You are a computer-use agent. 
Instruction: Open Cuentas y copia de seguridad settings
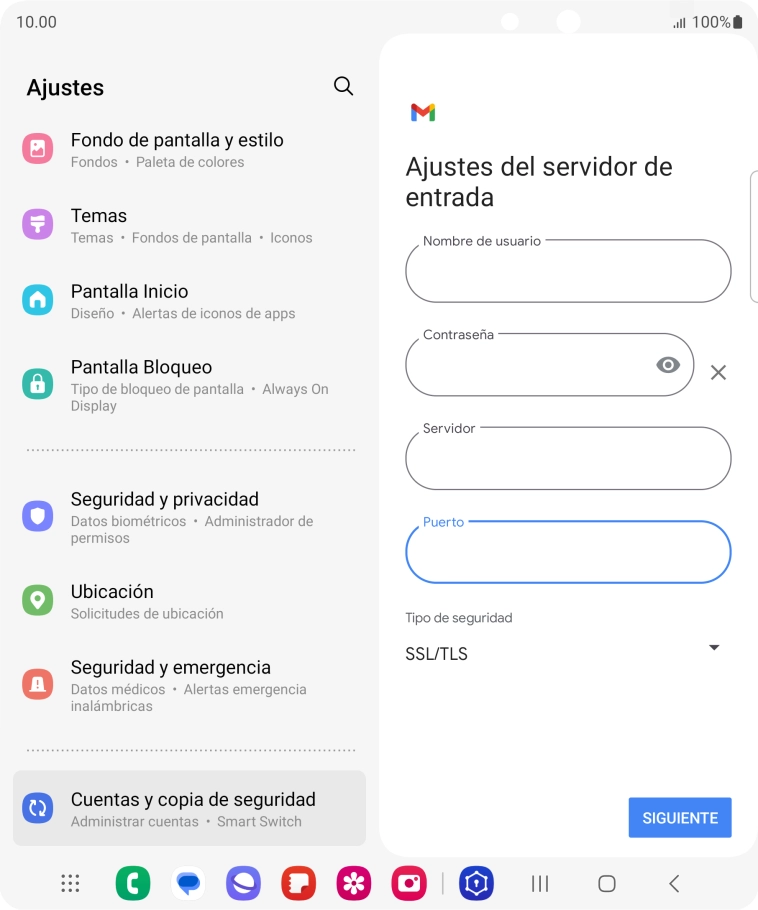tap(190, 807)
